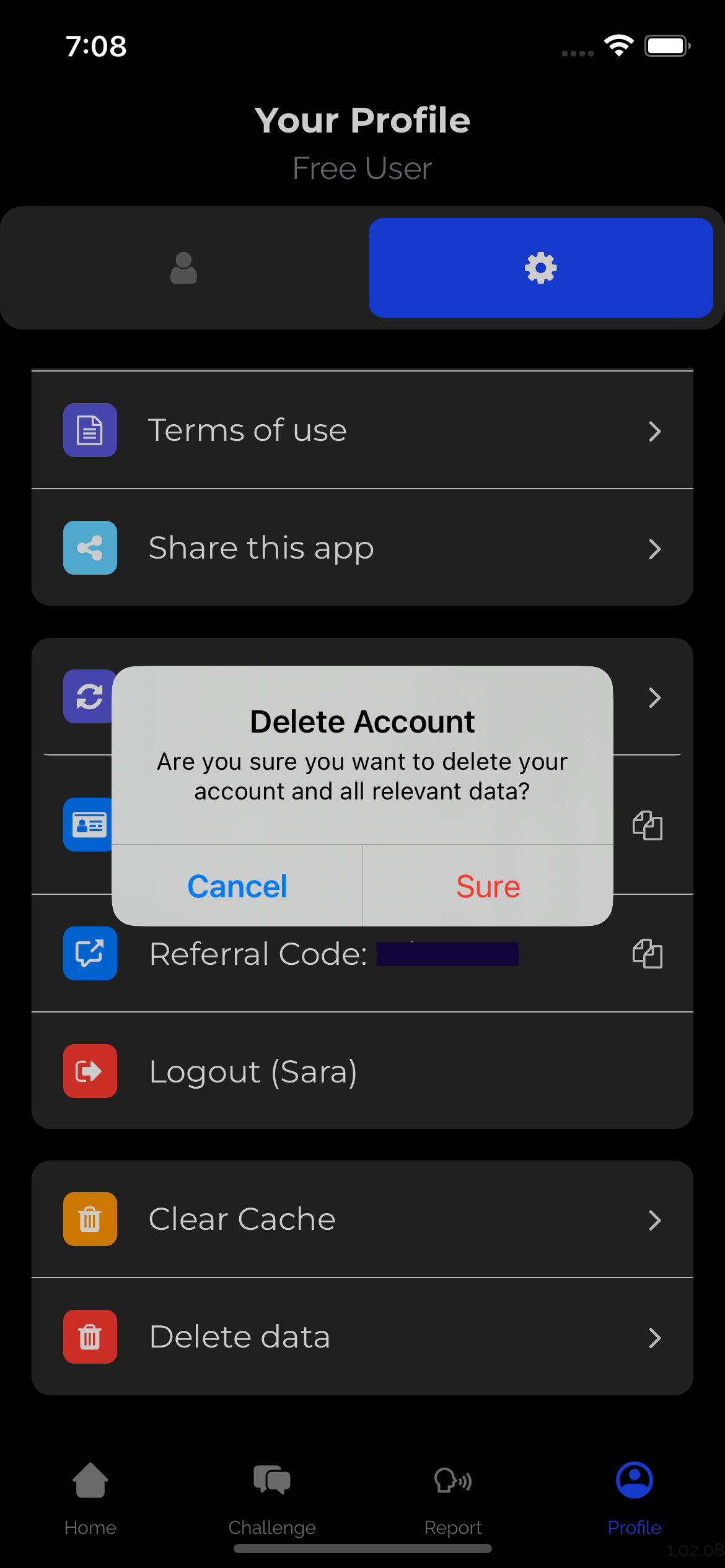Viewport: 725px width, 1568px height.
Task: Open Terms of use
Action: 362,430
